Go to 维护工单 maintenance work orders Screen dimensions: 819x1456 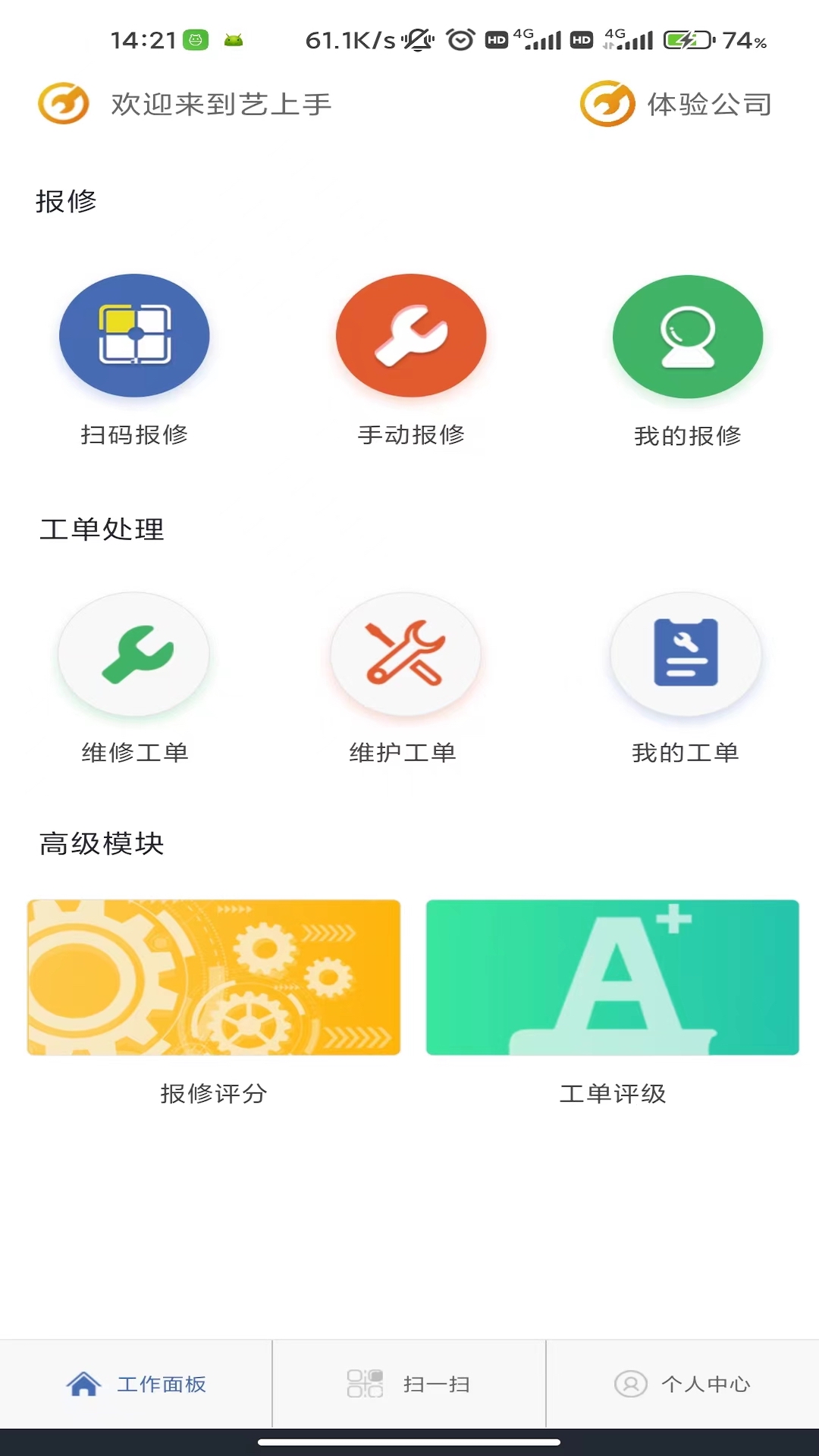tap(405, 654)
